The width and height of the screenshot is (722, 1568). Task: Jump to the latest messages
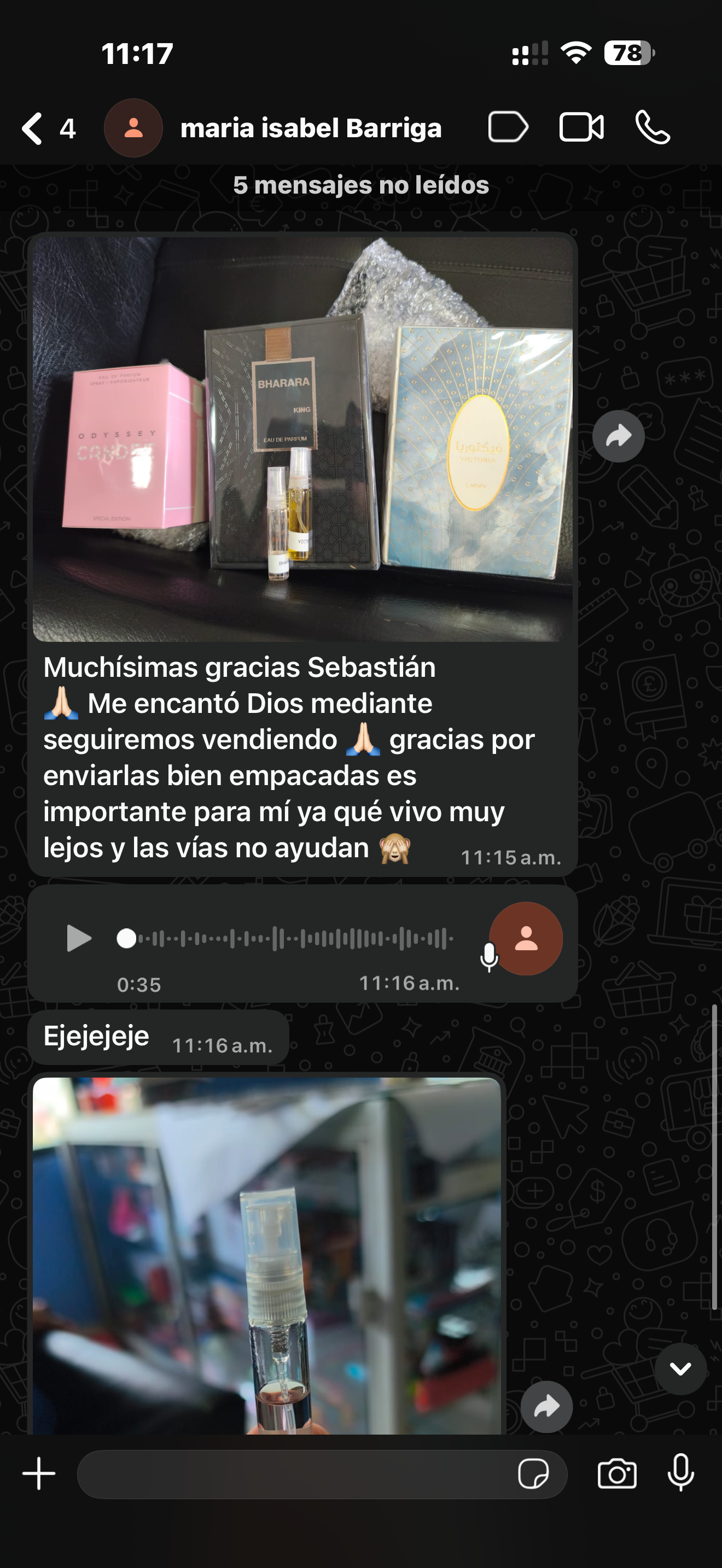pyautogui.click(x=680, y=1369)
